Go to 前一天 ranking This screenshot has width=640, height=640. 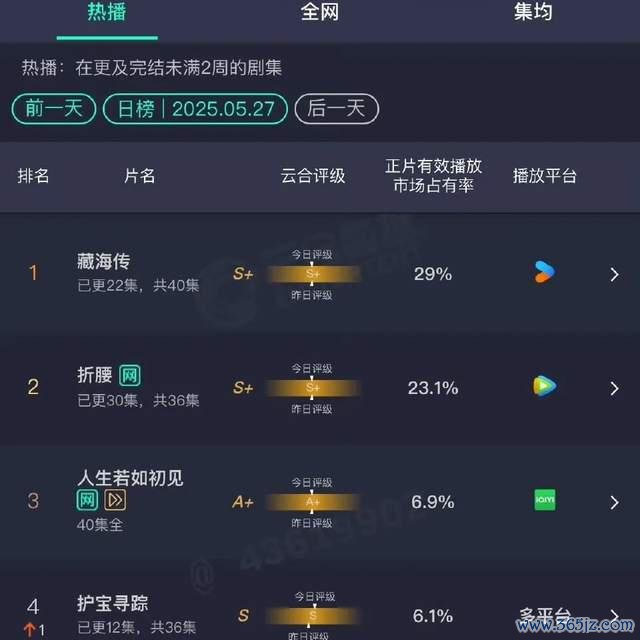[54, 109]
